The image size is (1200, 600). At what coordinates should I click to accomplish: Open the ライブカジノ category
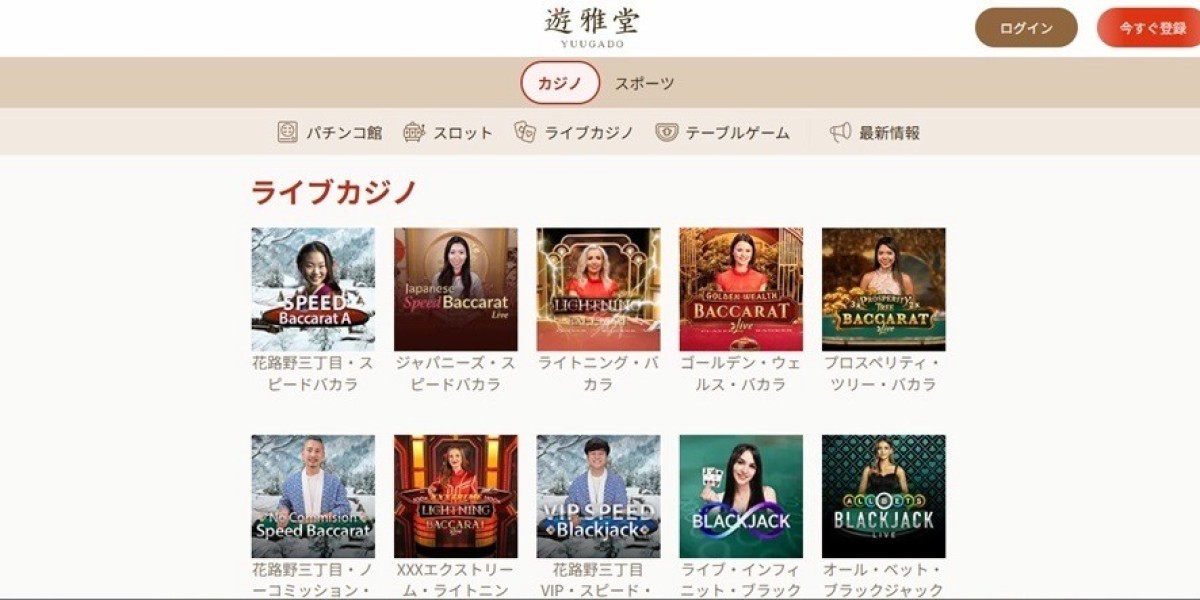click(x=574, y=132)
